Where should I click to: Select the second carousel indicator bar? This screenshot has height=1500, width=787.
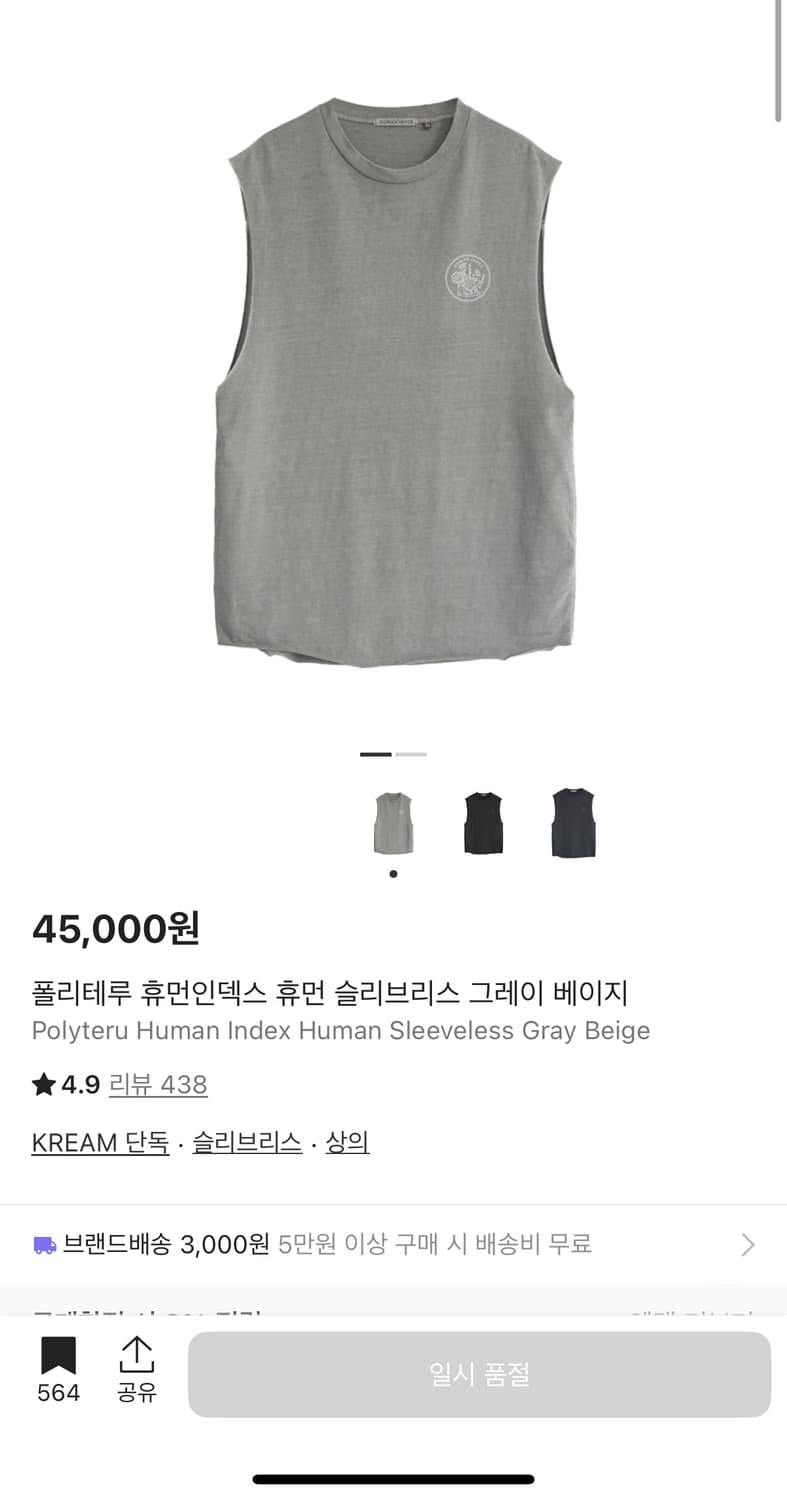[x=411, y=754]
